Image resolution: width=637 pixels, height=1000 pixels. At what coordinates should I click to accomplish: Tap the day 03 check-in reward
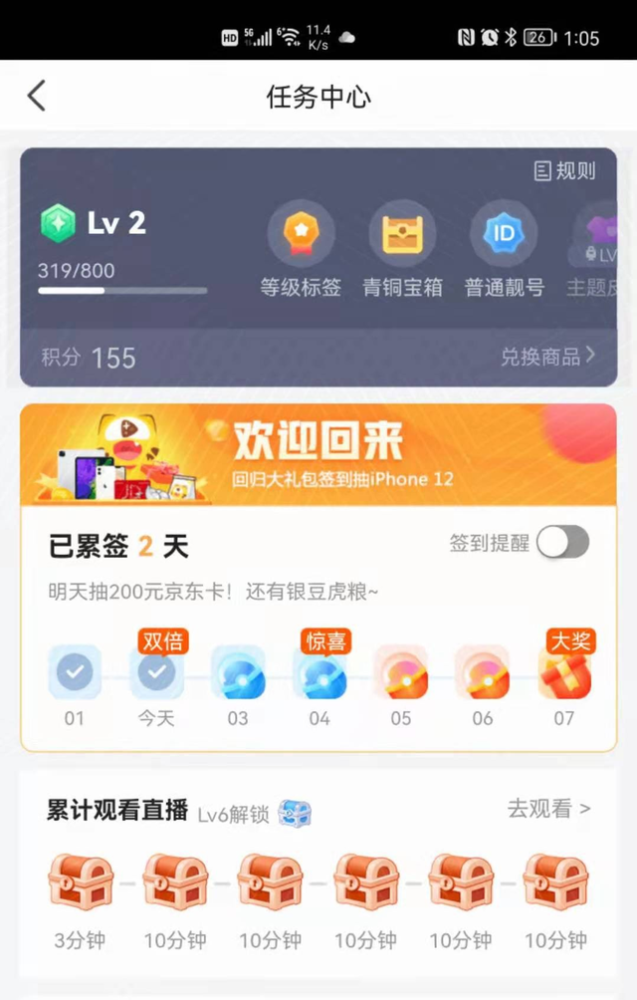[237, 673]
